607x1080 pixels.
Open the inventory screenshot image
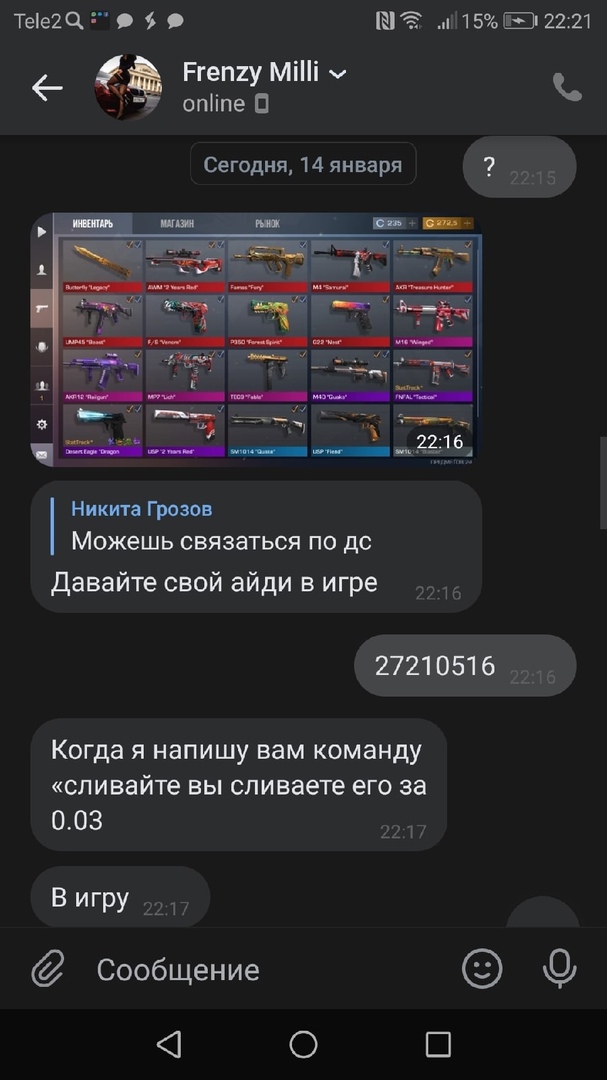(256, 338)
